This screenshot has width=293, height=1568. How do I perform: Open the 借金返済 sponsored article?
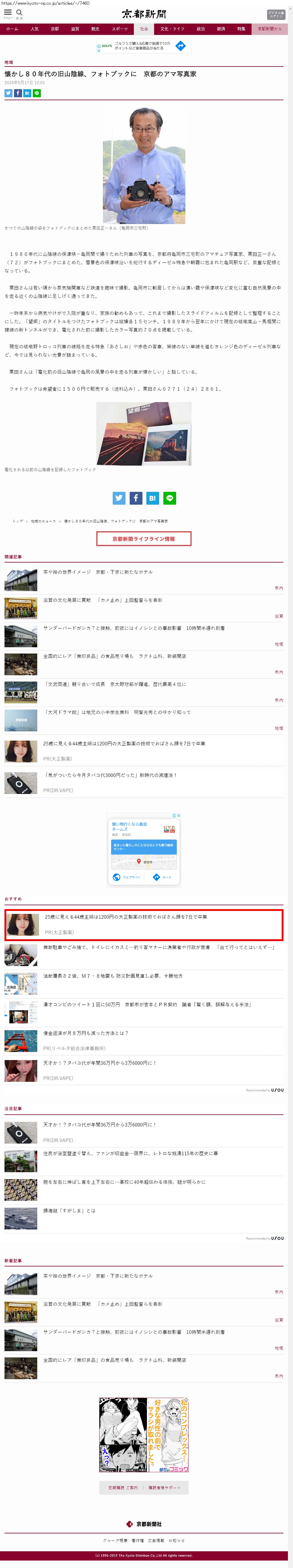[86, 1033]
